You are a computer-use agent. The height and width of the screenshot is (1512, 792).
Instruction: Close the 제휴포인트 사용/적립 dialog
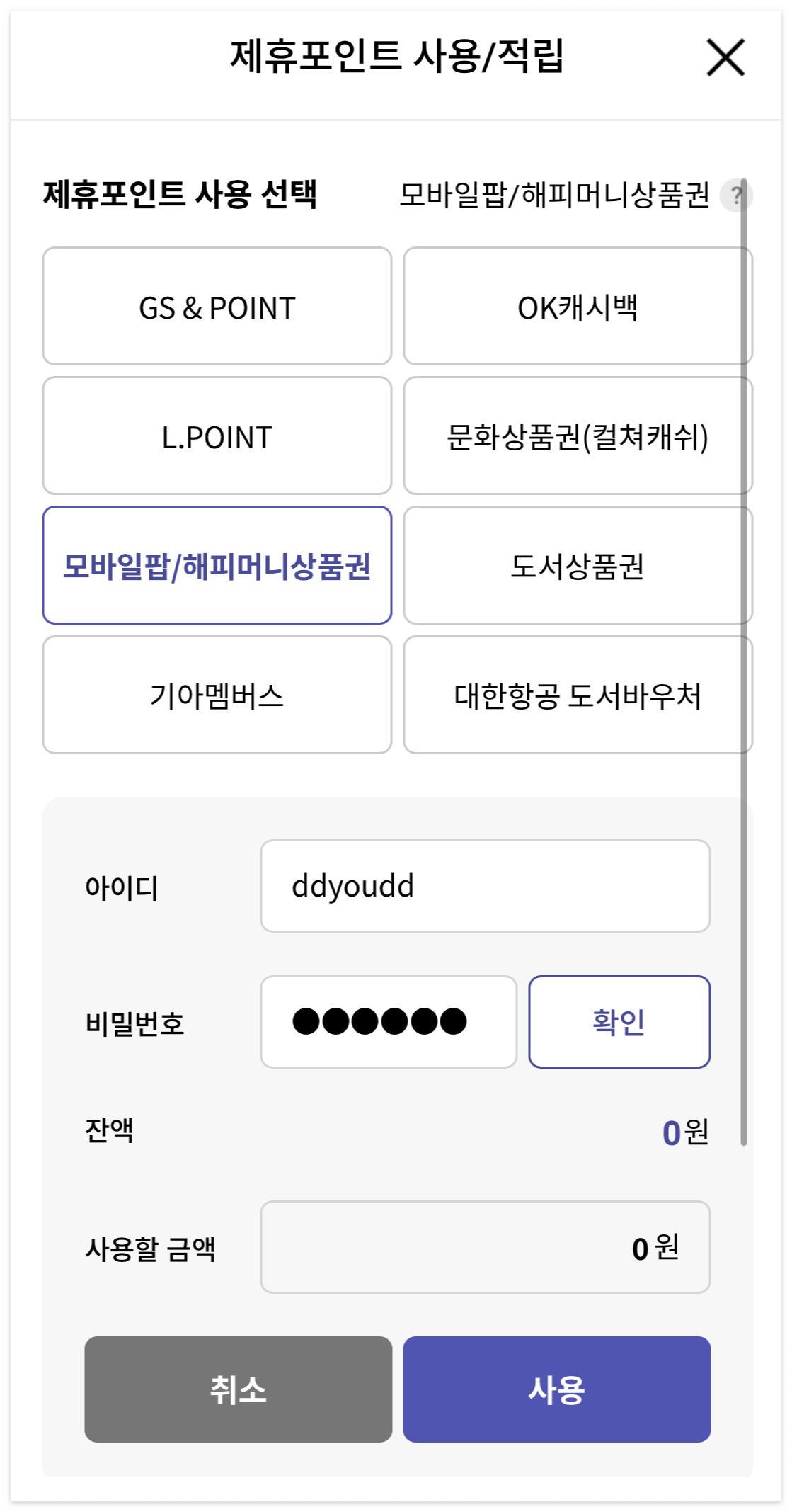[725, 57]
